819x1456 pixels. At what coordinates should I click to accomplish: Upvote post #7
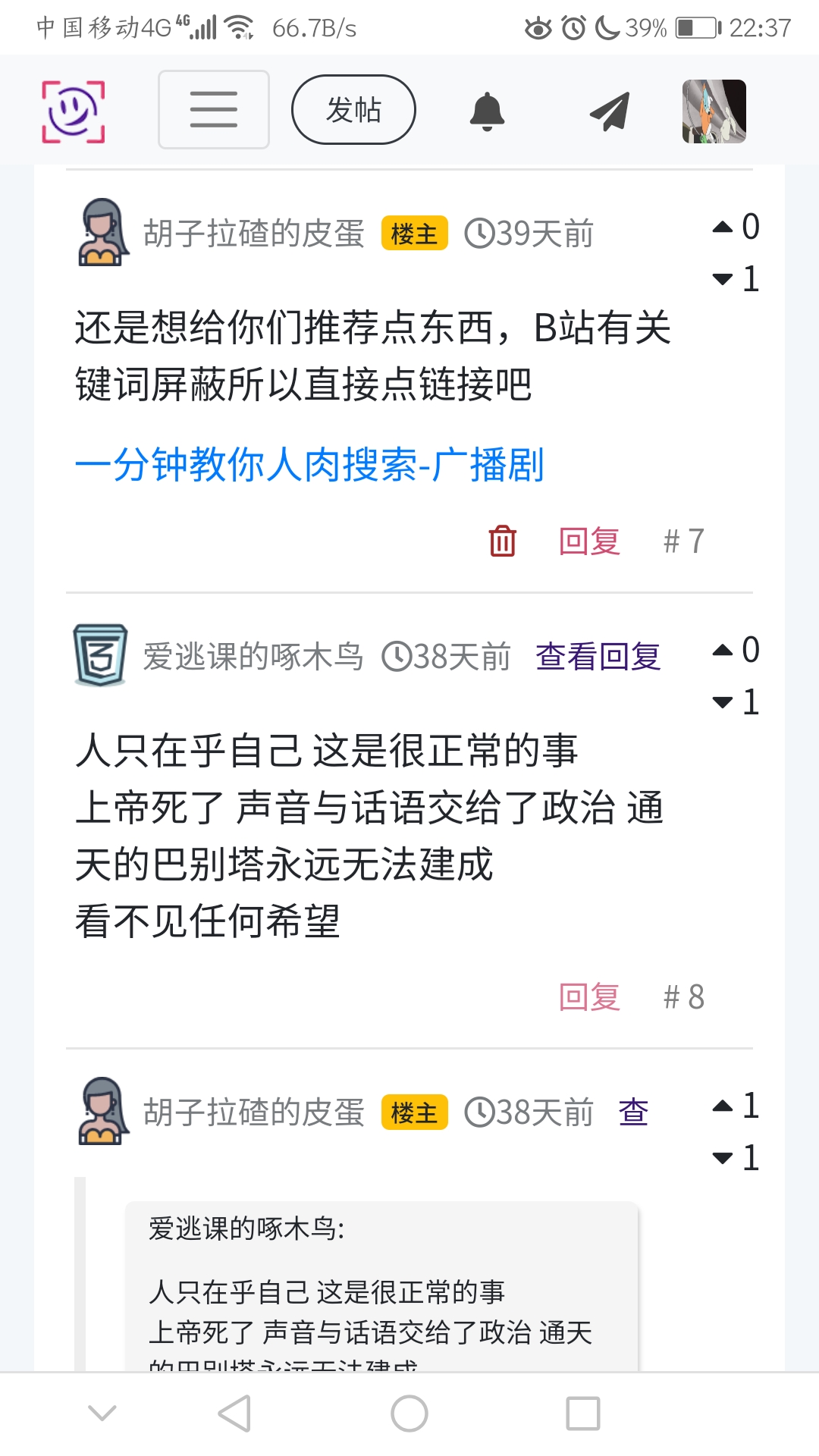point(723,227)
